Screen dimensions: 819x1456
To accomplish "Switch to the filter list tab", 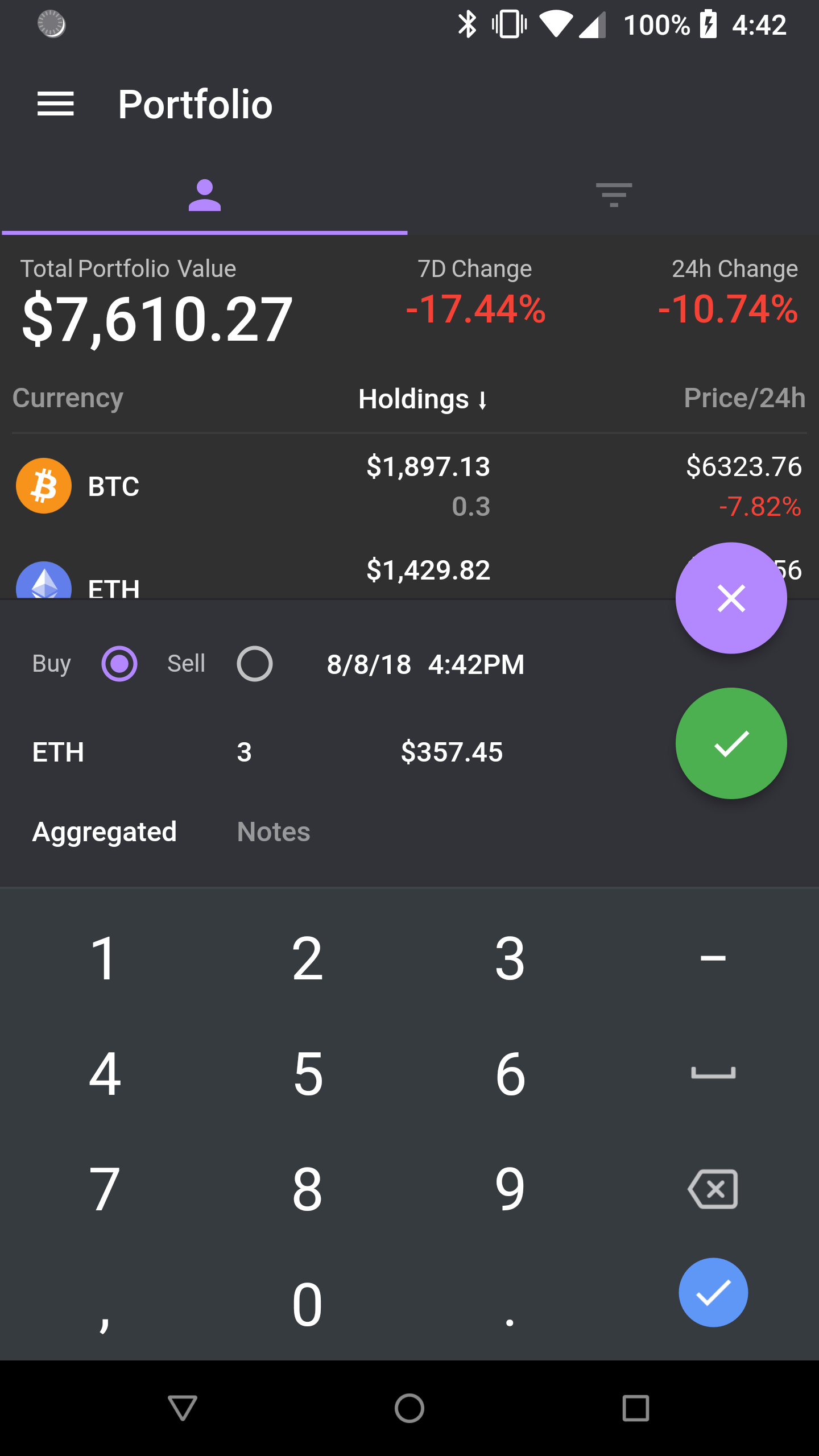I will coord(614,195).
